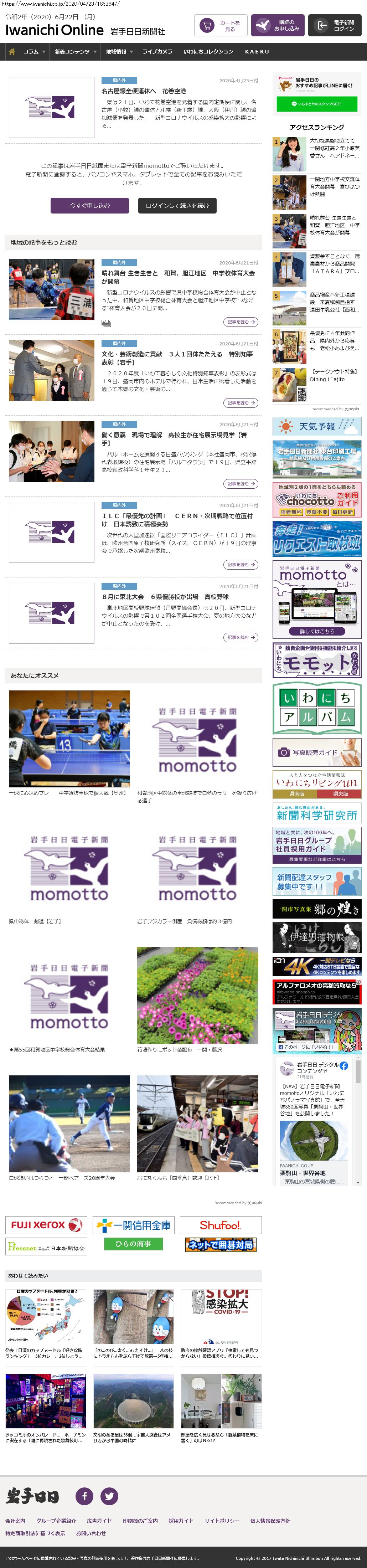Visit the Facebook page icon in footer
The height and width of the screenshot is (1568, 367).
click(84, 1496)
